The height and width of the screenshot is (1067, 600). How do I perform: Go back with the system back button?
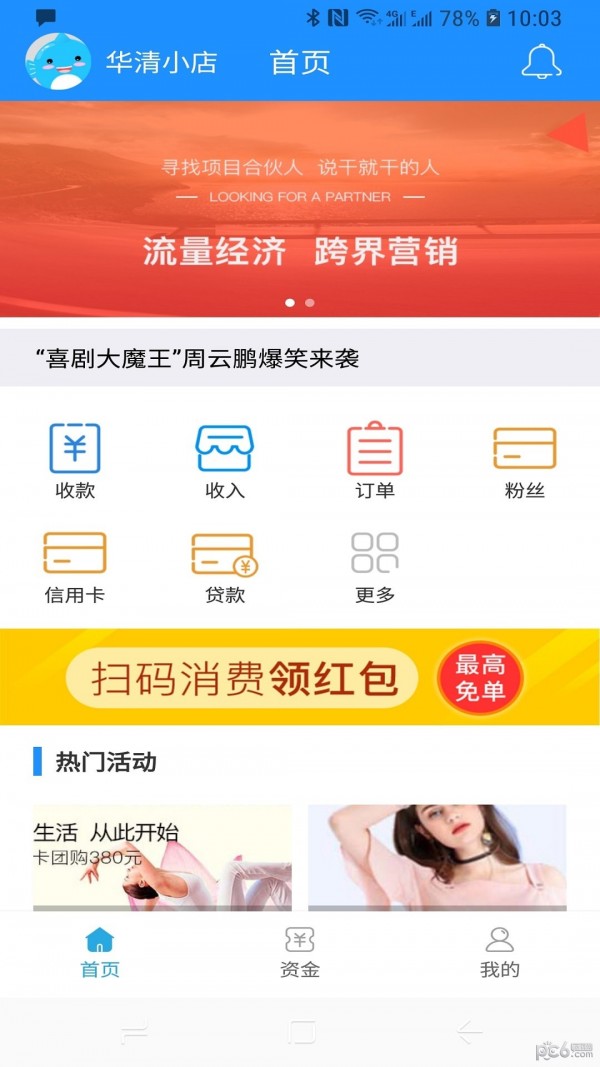(469, 1032)
